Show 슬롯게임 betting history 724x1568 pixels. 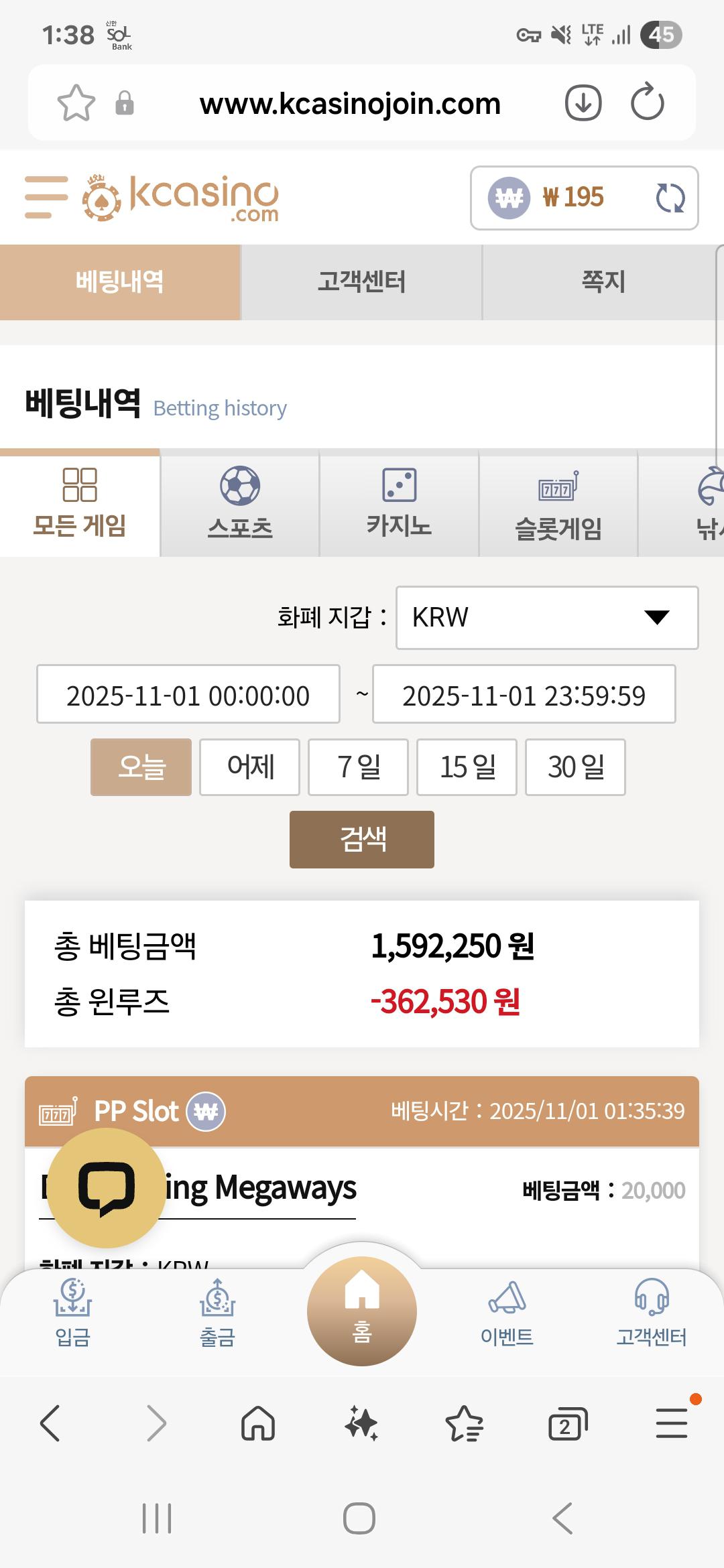pyautogui.click(x=558, y=504)
